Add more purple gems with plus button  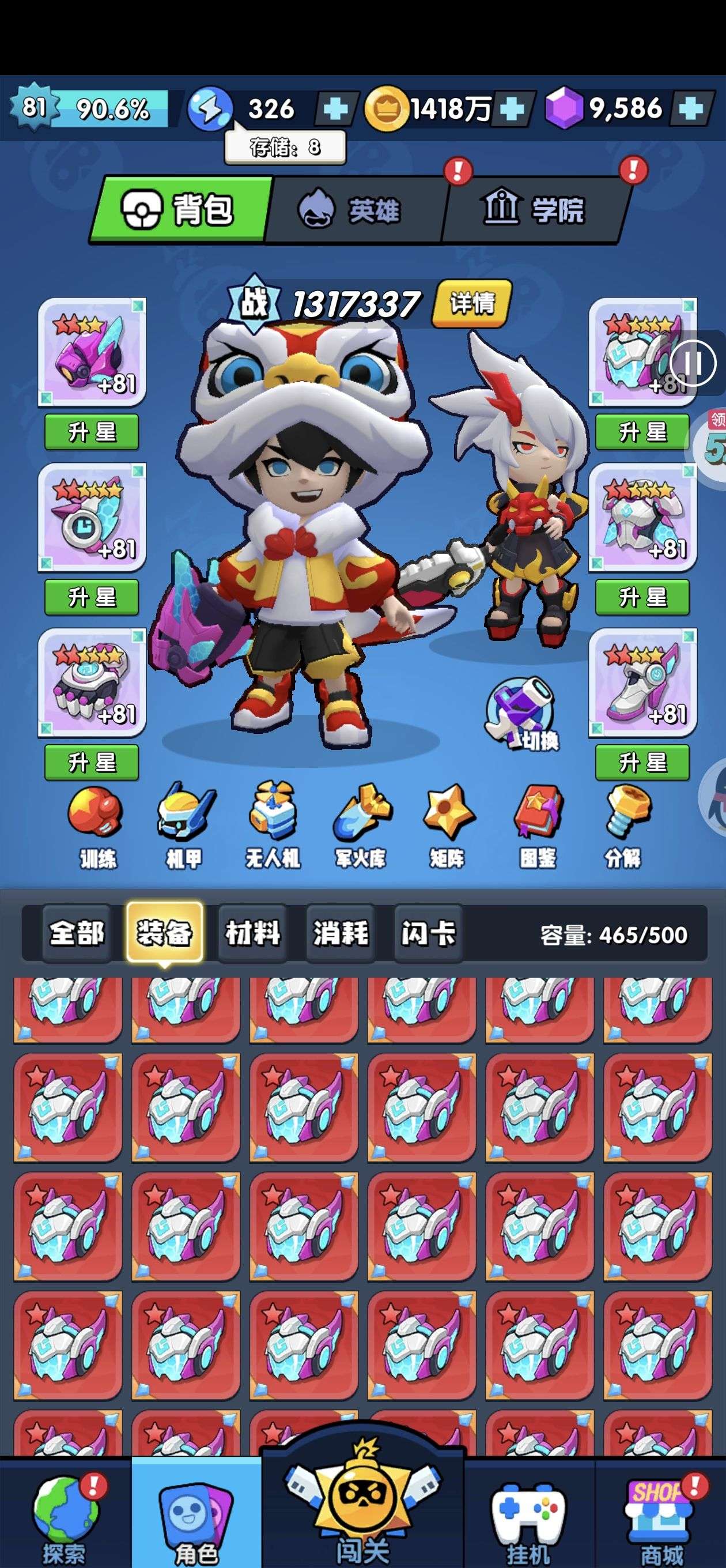point(690,110)
